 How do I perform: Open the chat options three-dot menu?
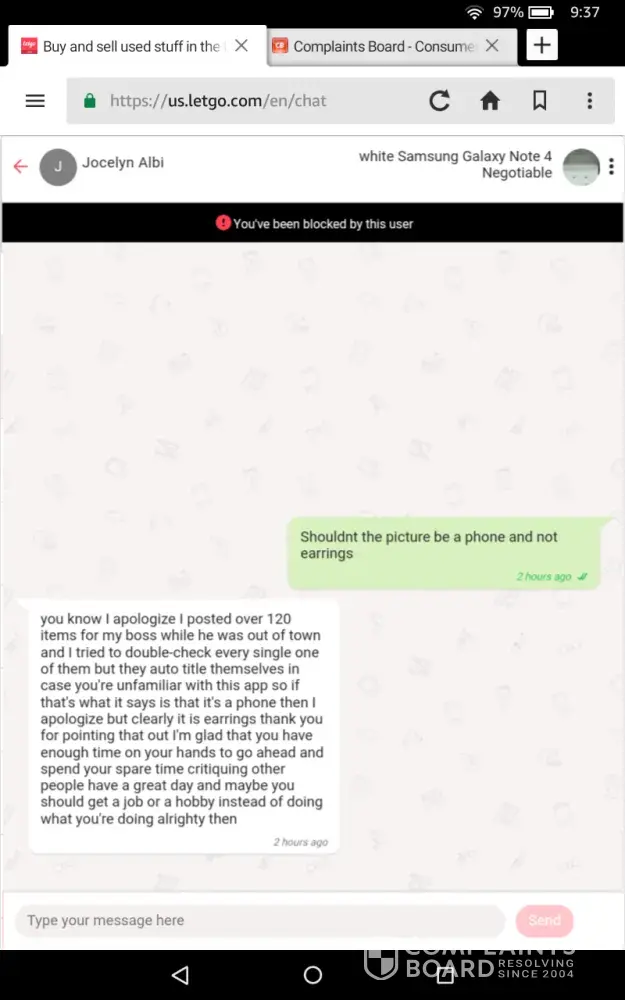point(611,167)
